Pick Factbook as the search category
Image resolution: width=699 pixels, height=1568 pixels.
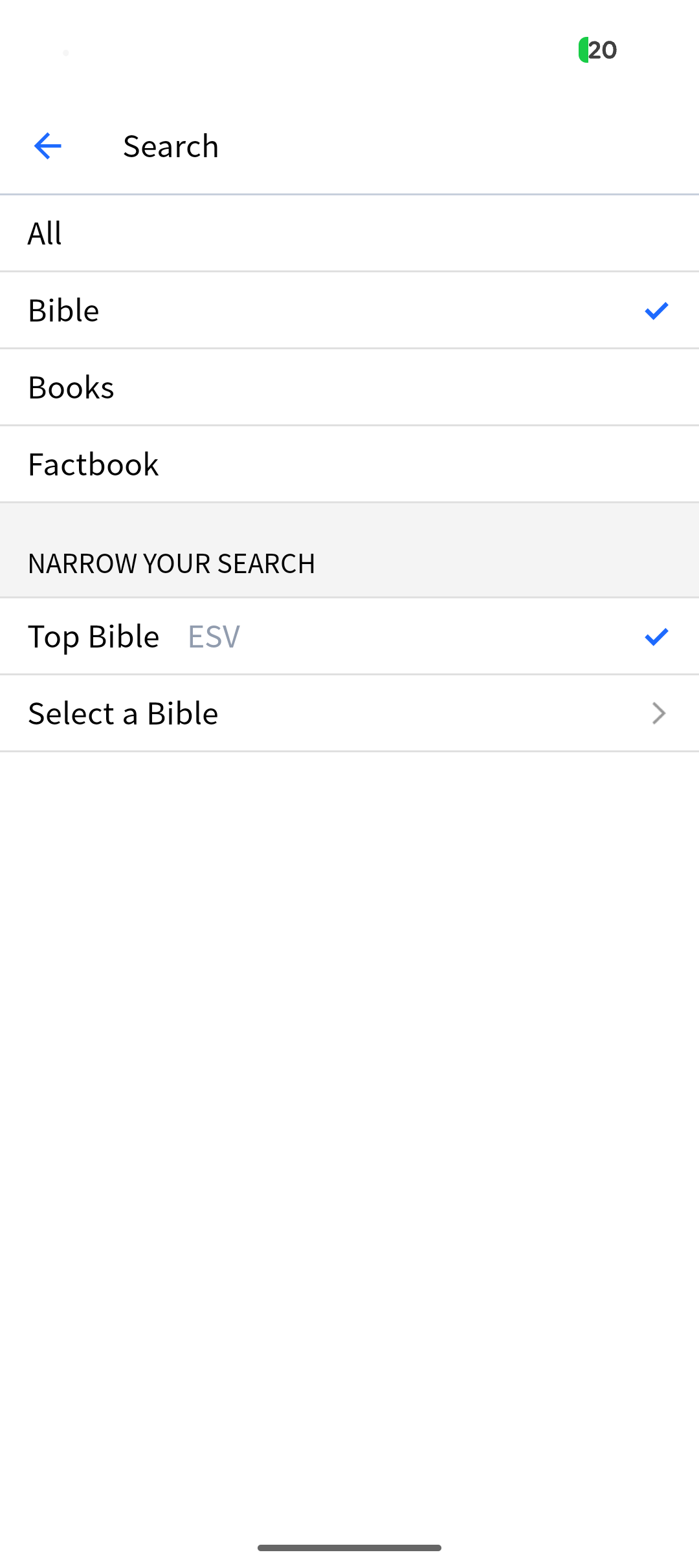349,464
